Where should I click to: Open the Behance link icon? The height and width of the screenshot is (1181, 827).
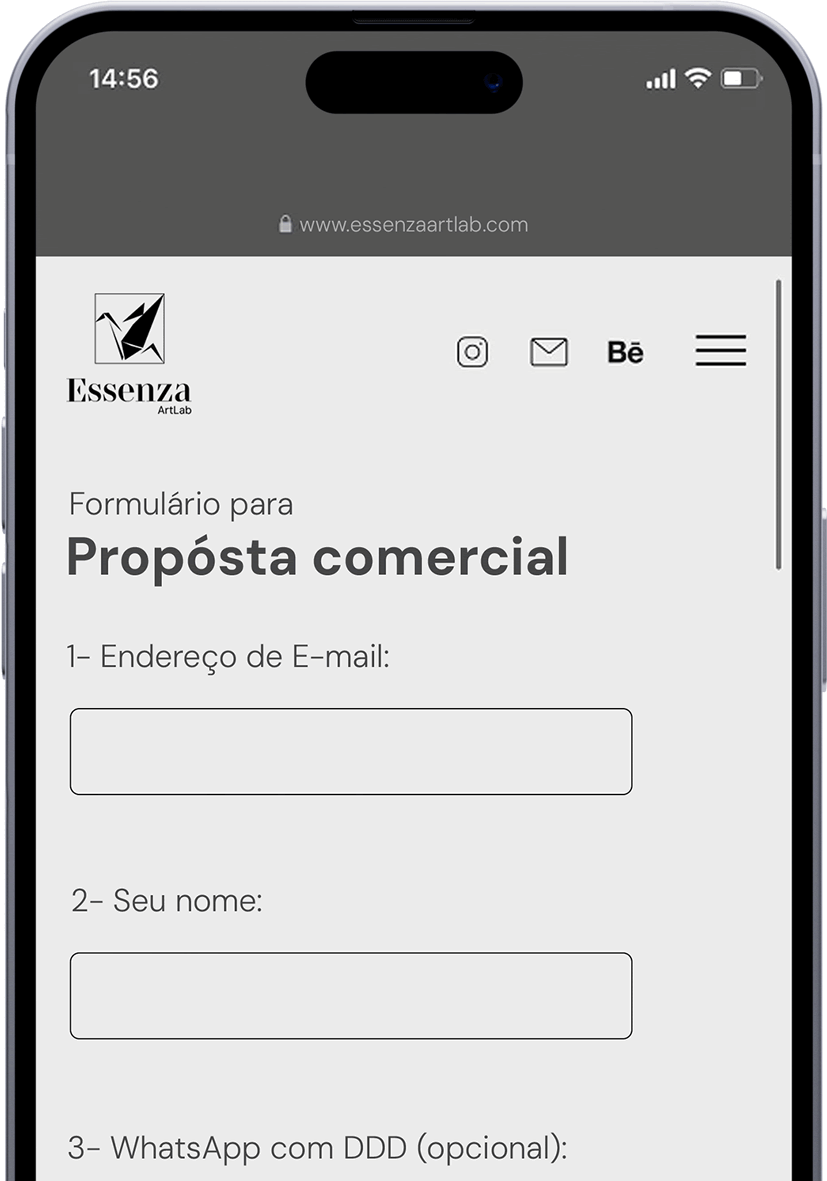(625, 352)
